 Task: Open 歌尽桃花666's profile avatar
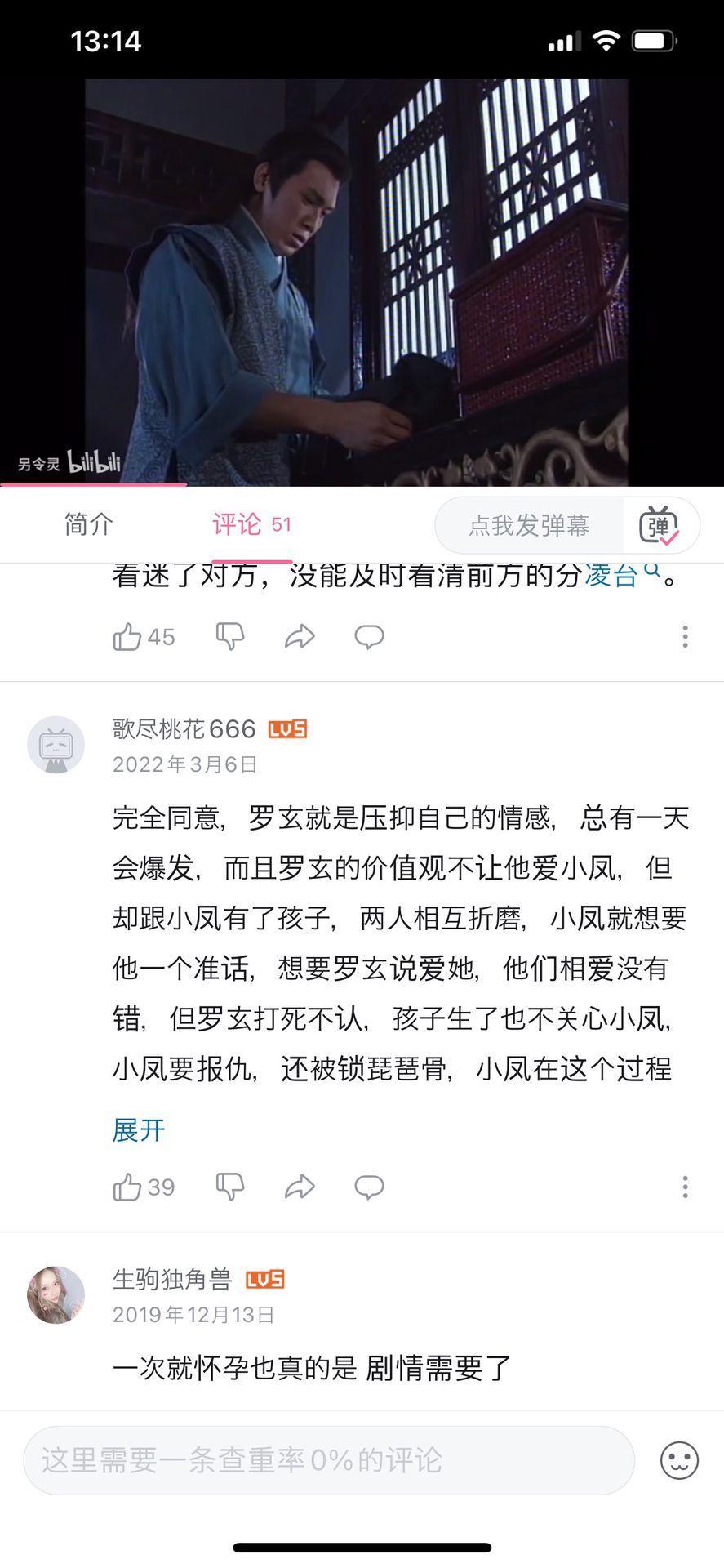(x=56, y=745)
